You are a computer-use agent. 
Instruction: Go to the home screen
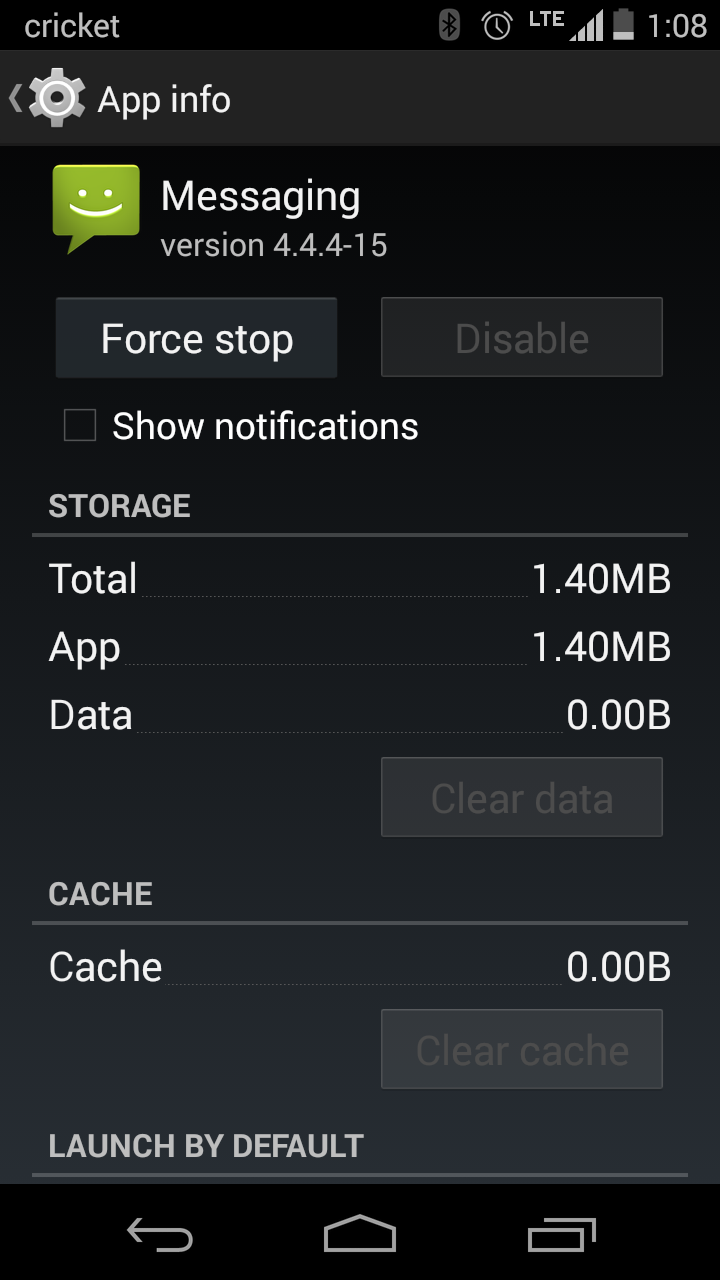pos(360,1234)
